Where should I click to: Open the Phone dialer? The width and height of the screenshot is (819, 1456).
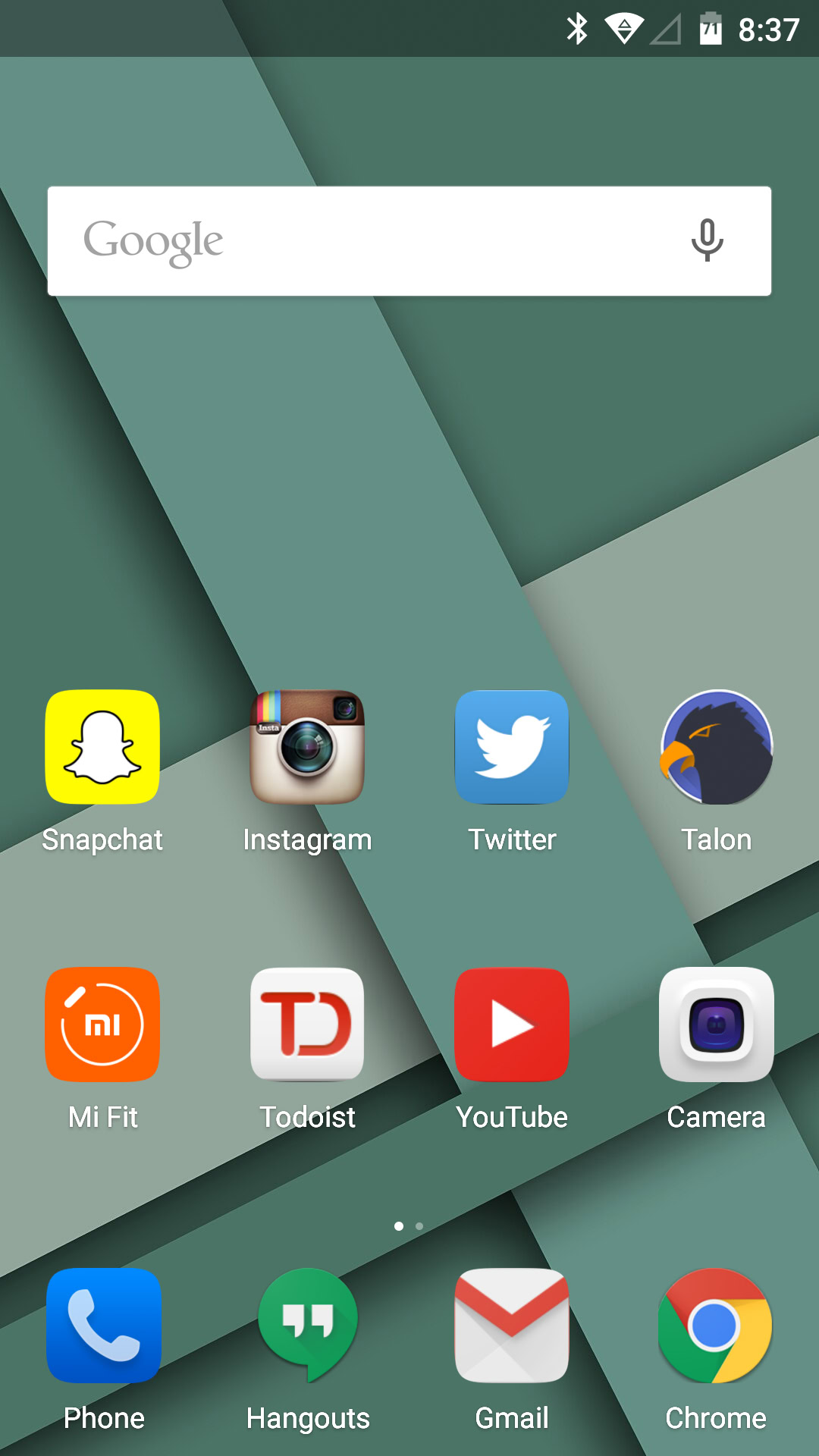coord(104,1326)
